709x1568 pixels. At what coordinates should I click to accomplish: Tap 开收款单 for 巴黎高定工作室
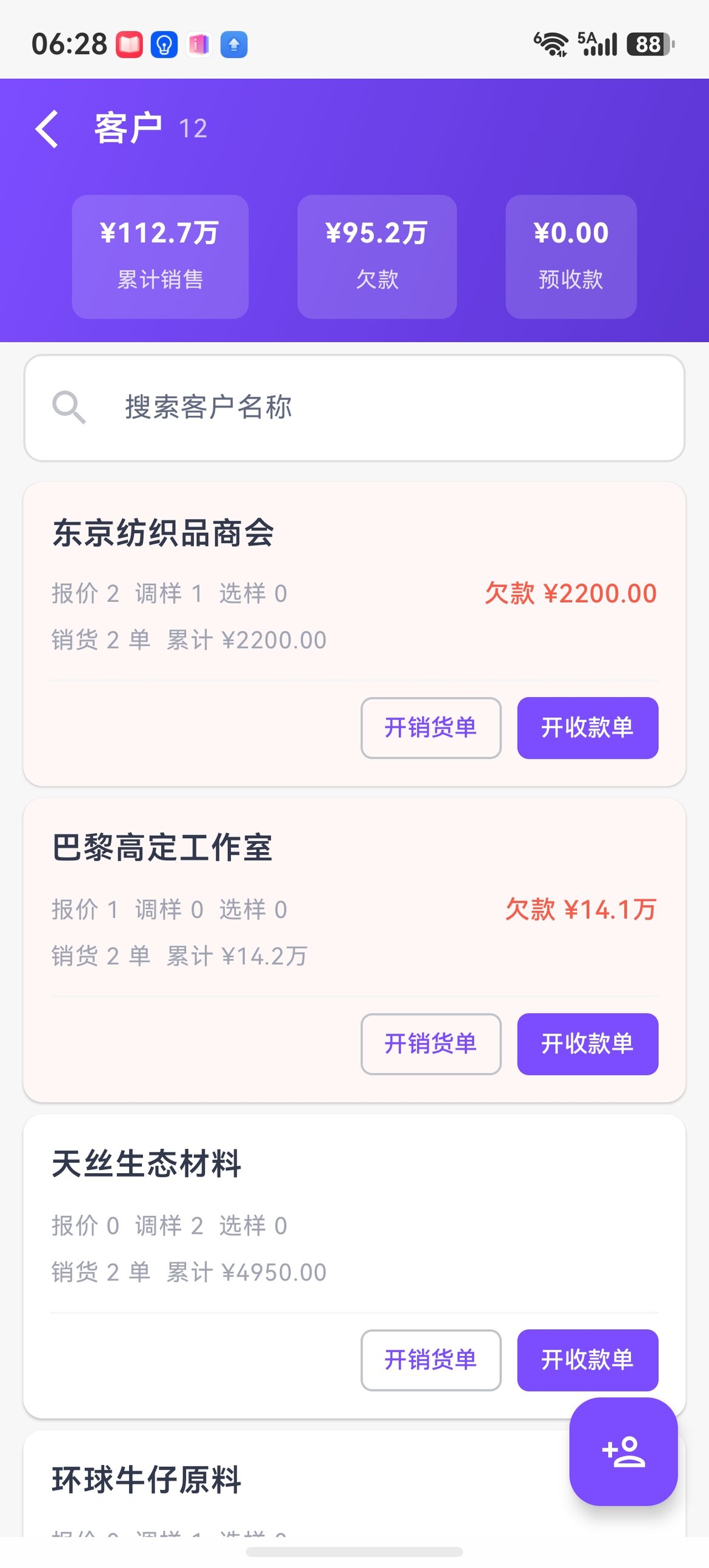(x=587, y=1044)
